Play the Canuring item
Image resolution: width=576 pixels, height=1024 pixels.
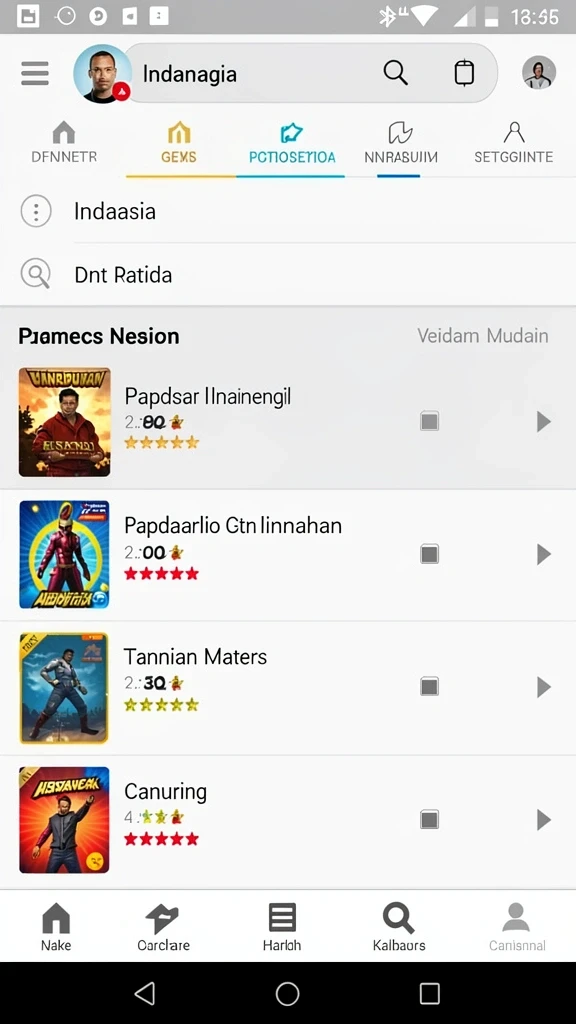[543, 820]
